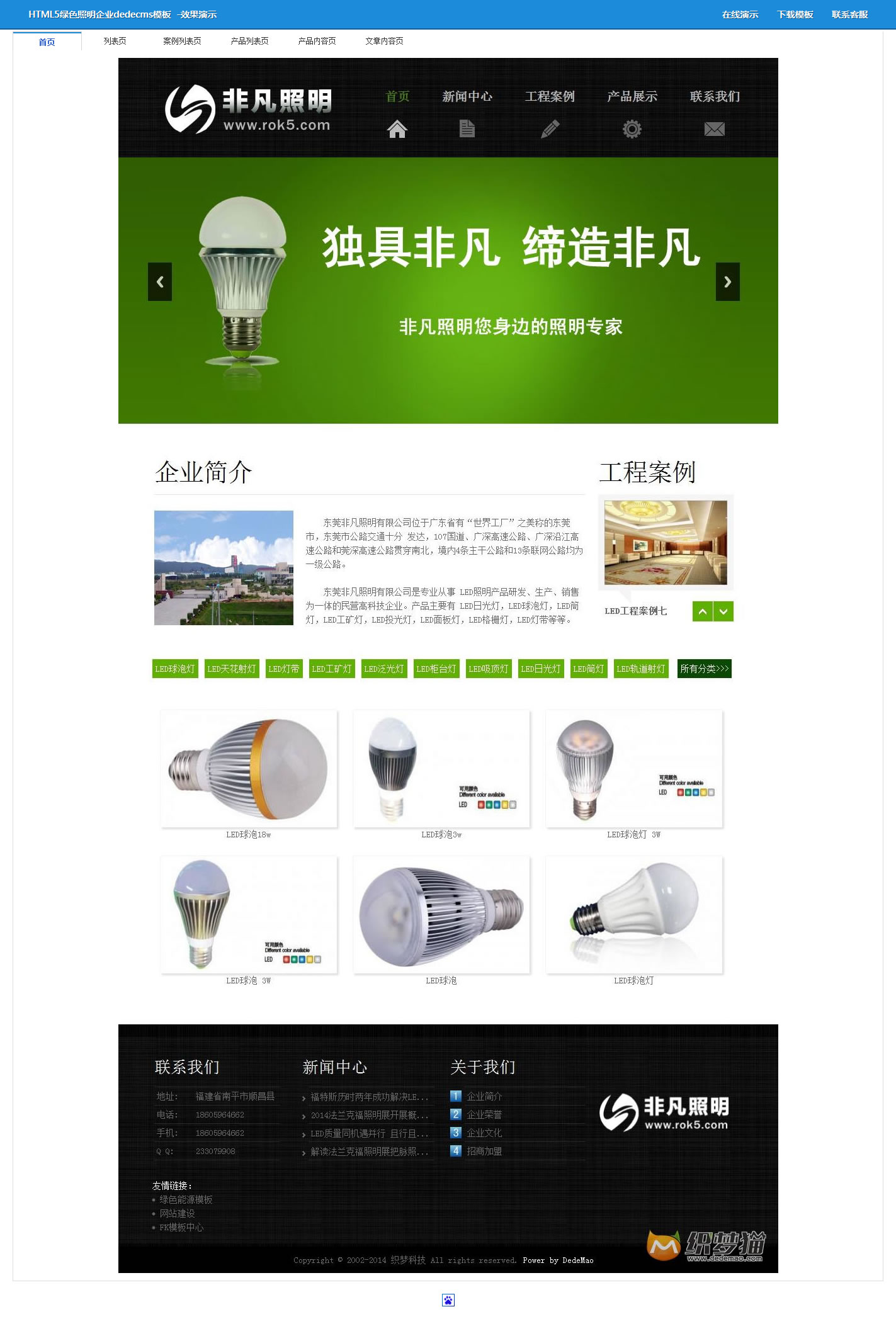Tap 下载模板 in the top bar
The height and width of the screenshot is (1319, 896).
point(795,14)
